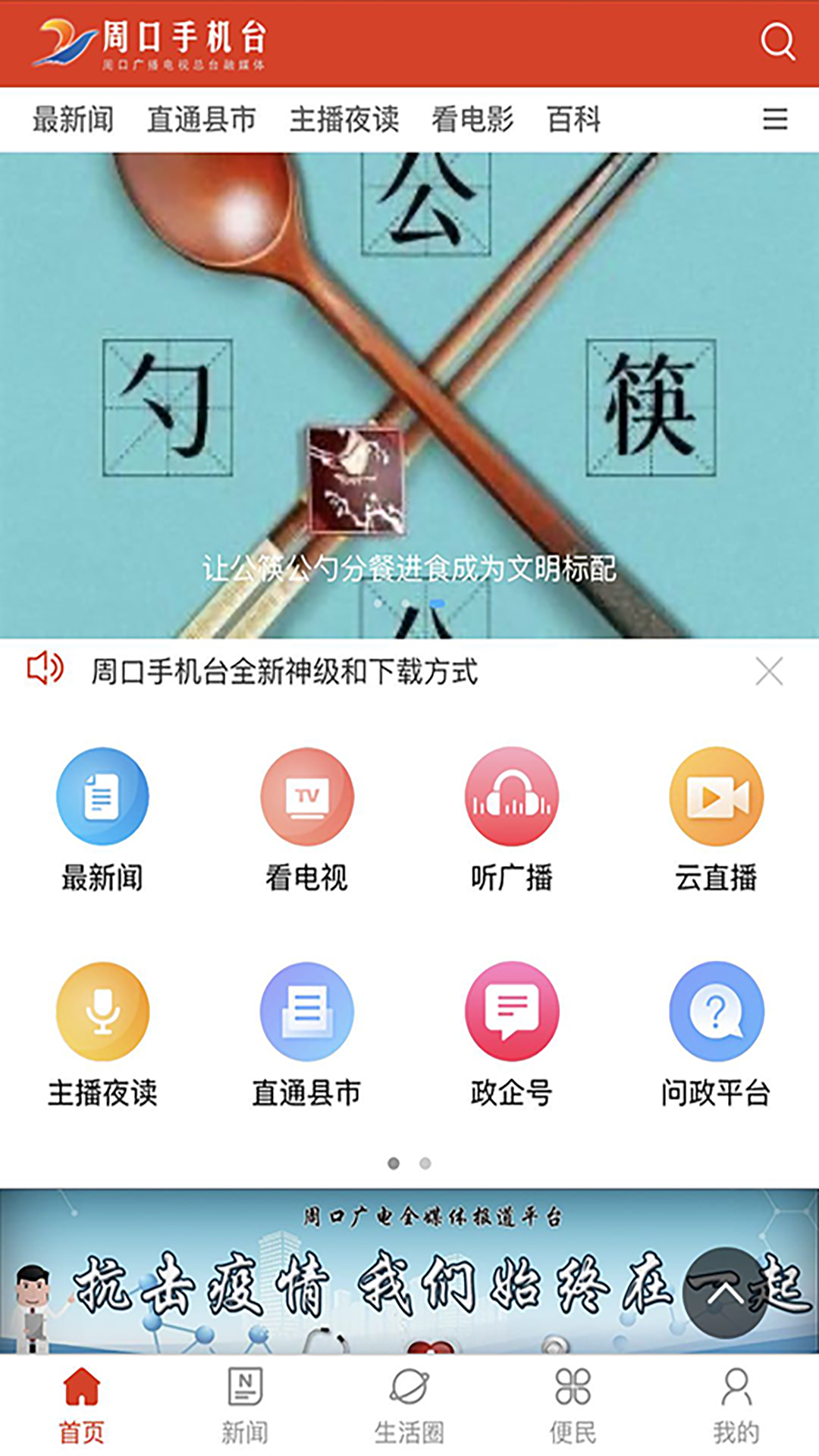The height and width of the screenshot is (1456, 819).
Task: Switch to the 直通县市 top tab
Action: click(x=201, y=119)
